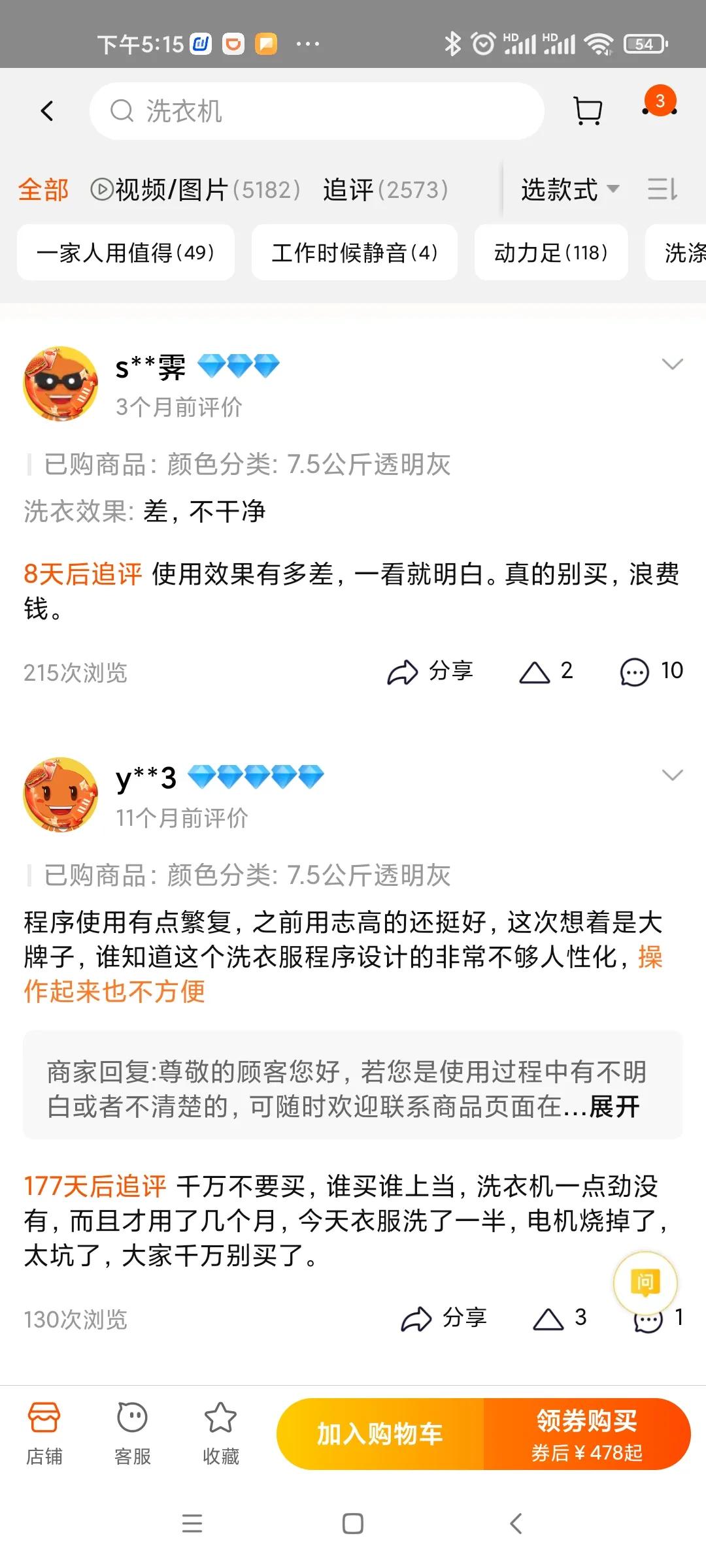Tap the dislike triangle on first review
The height and width of the screenshot is (1568, 706).
pyautogui.click(x=545, y=670)
